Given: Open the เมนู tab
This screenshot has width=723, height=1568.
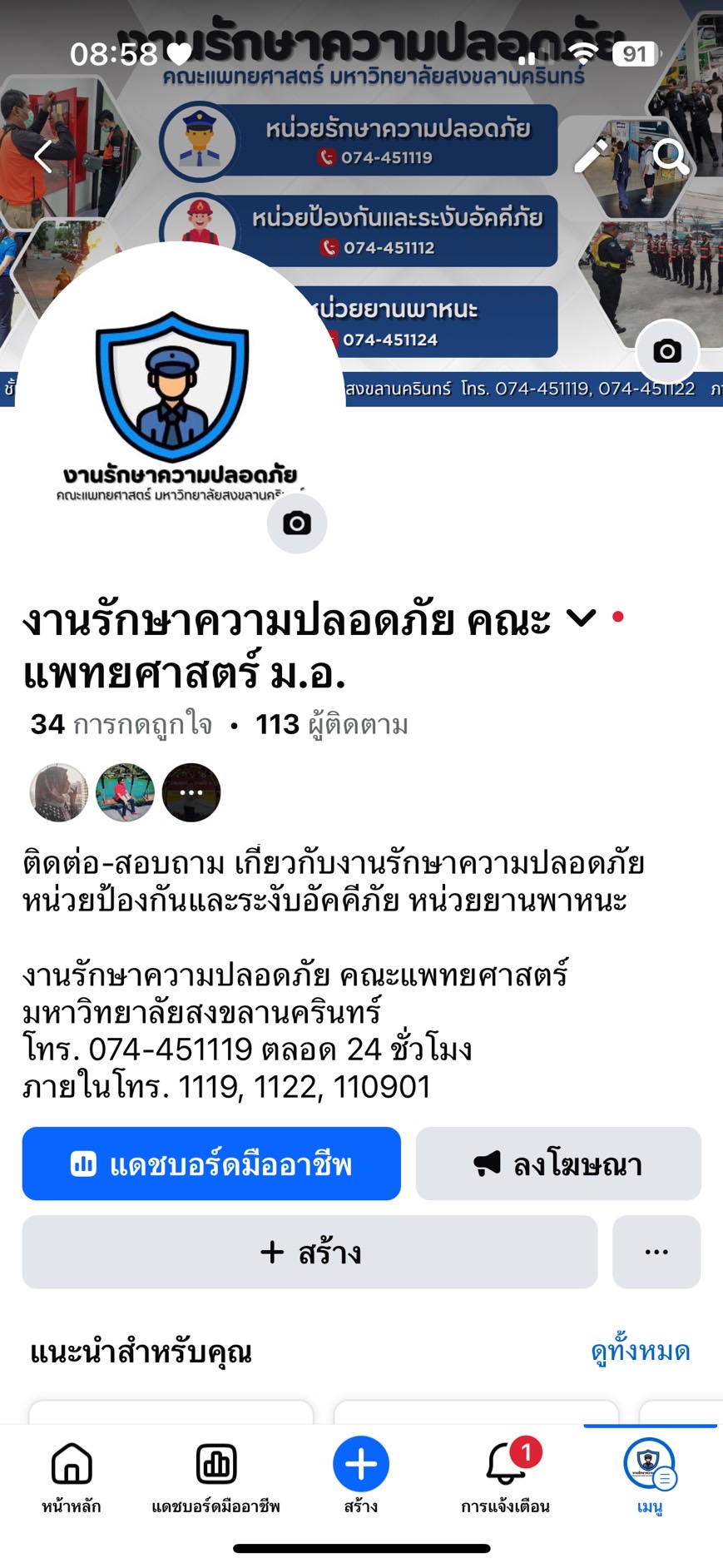Looking at the screenshot, I should point(650,1478).
